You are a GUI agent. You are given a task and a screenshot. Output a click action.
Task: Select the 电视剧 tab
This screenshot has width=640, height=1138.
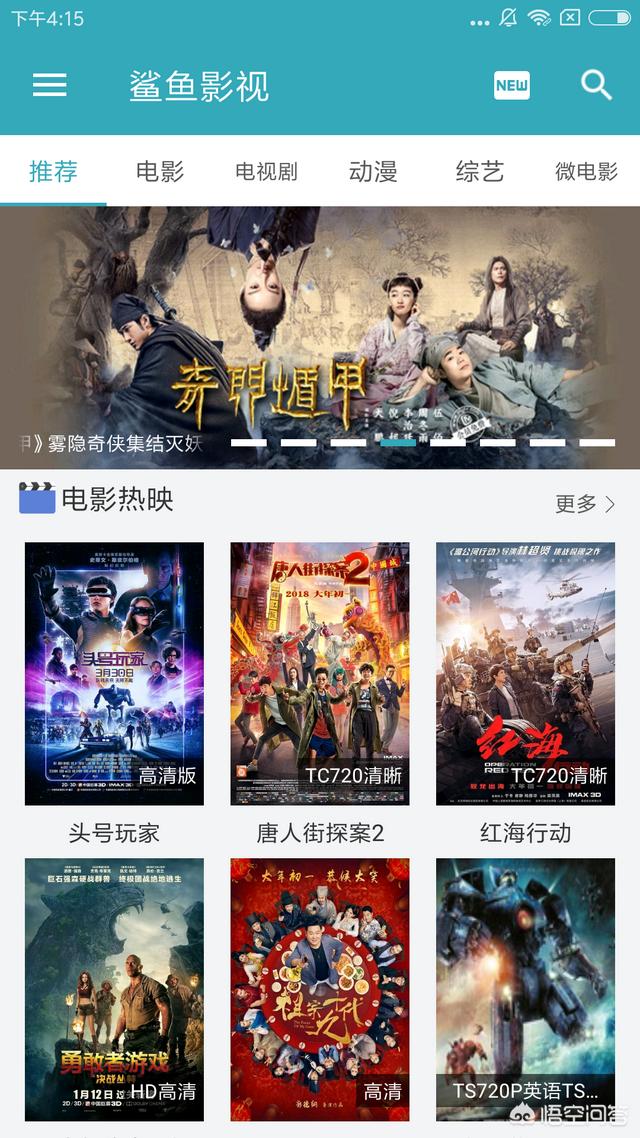click(x=266, y=171)
